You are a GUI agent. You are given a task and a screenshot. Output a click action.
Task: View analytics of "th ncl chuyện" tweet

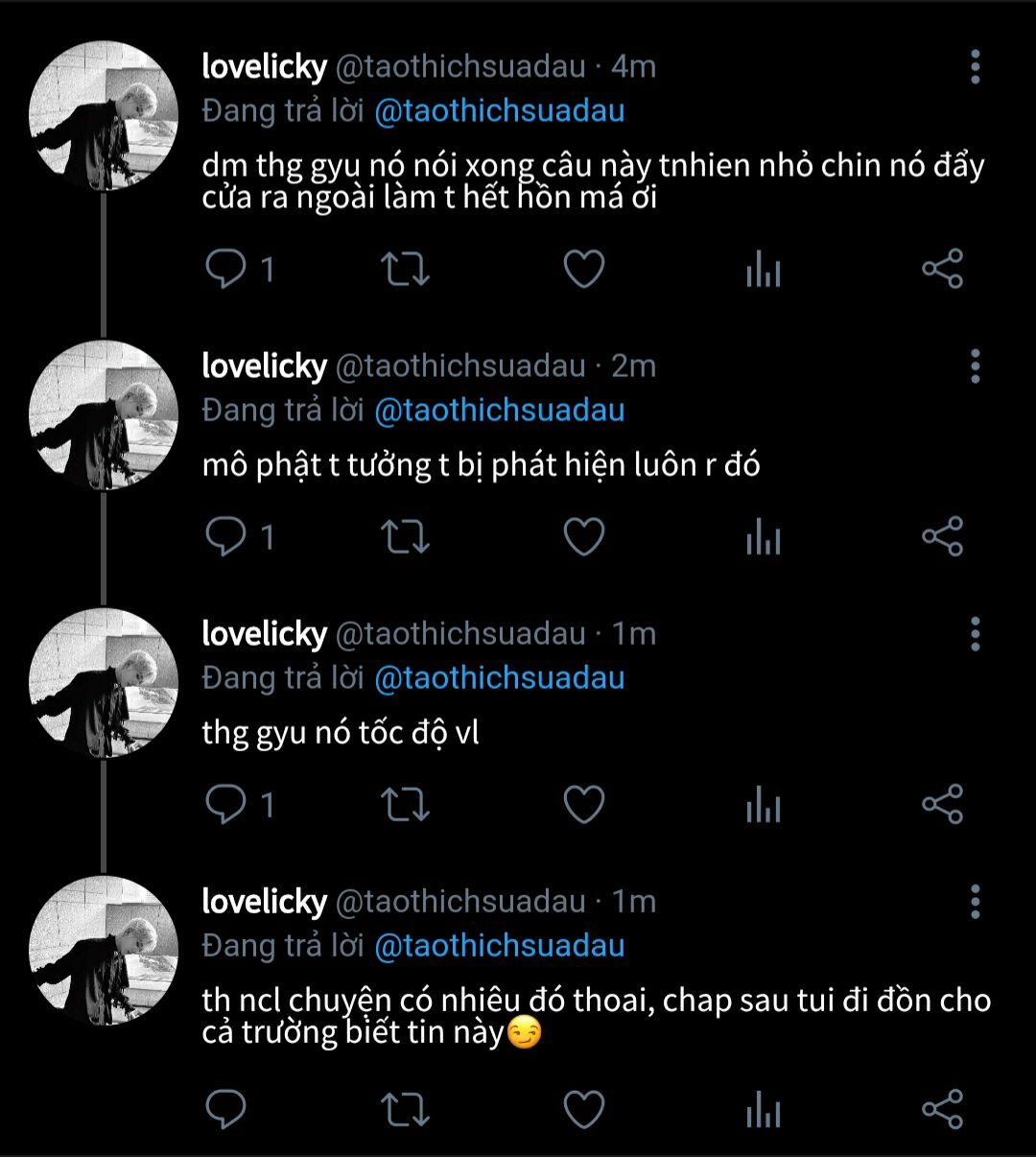click(x=764, y=1110)
